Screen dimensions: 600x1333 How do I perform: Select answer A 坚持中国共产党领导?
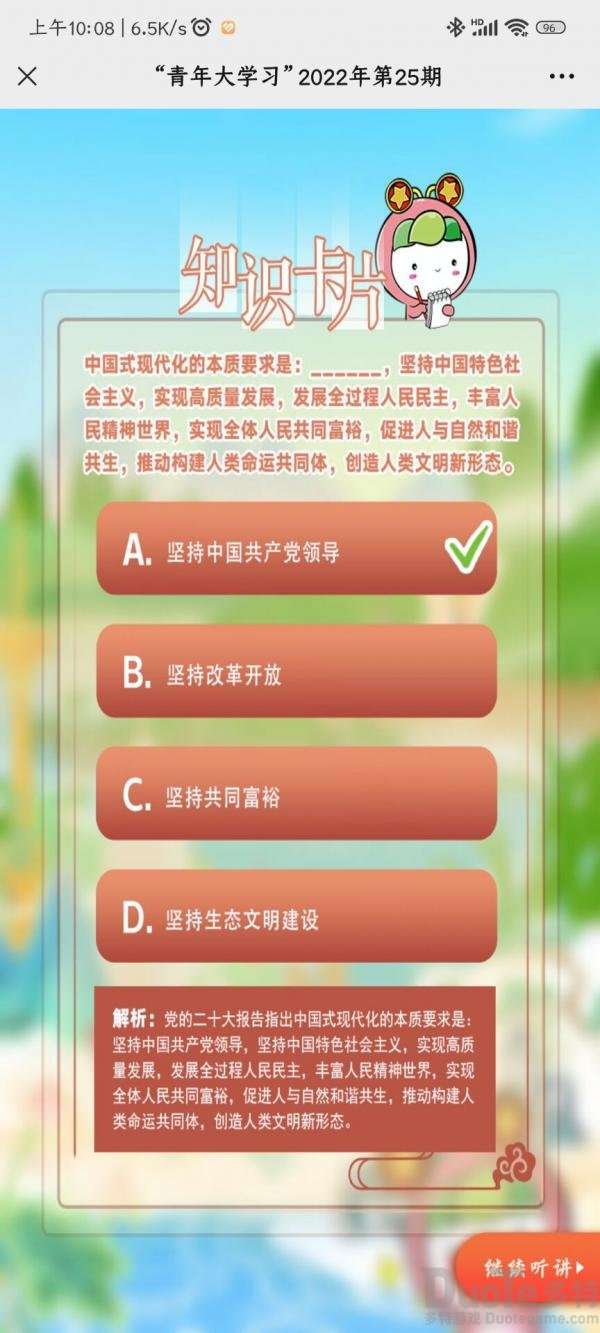(296, 549)
